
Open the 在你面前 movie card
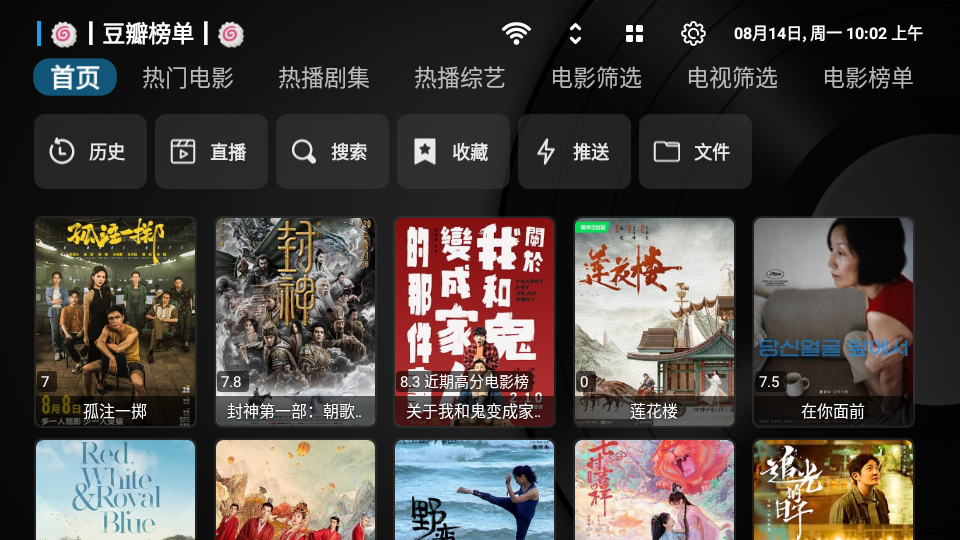833,320
